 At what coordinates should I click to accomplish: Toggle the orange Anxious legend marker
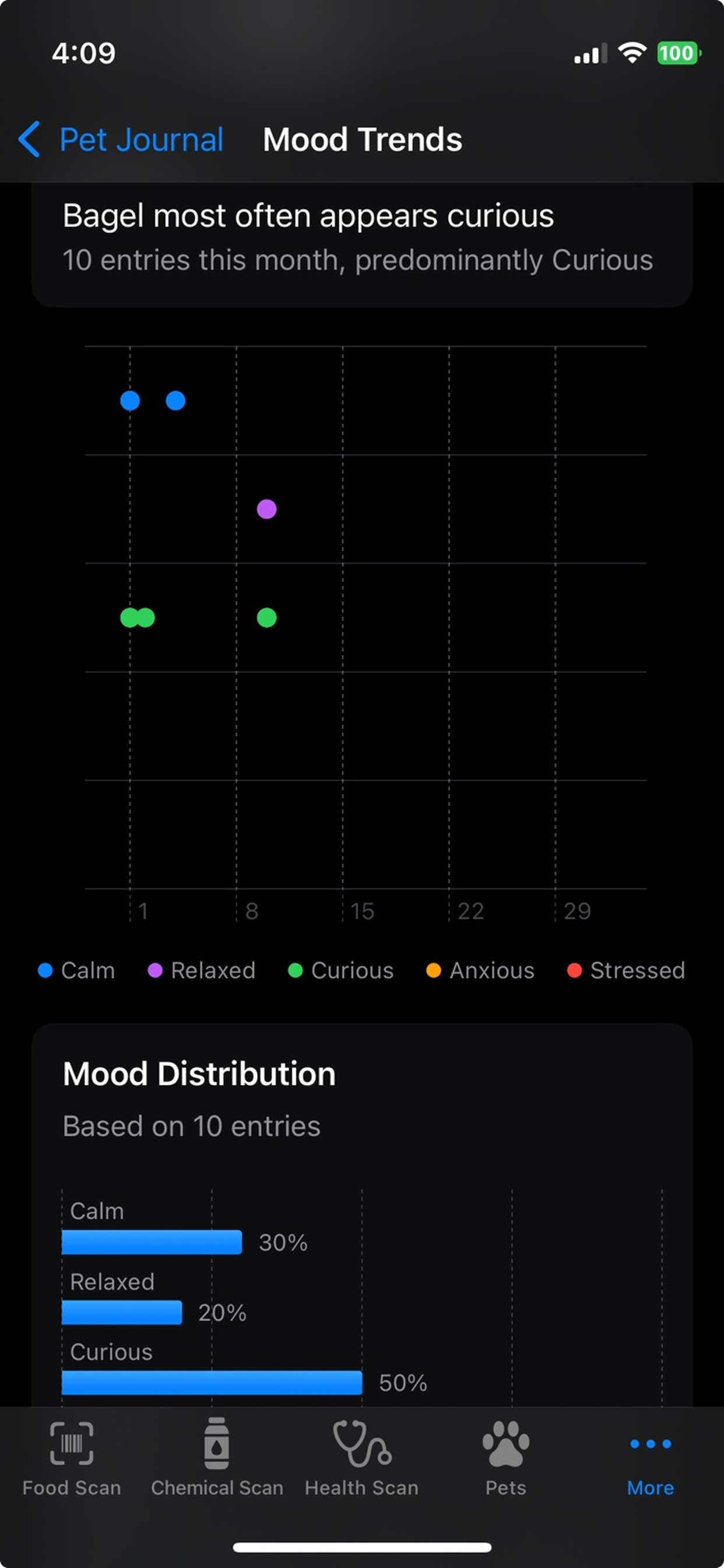click(x=433, y=970)
